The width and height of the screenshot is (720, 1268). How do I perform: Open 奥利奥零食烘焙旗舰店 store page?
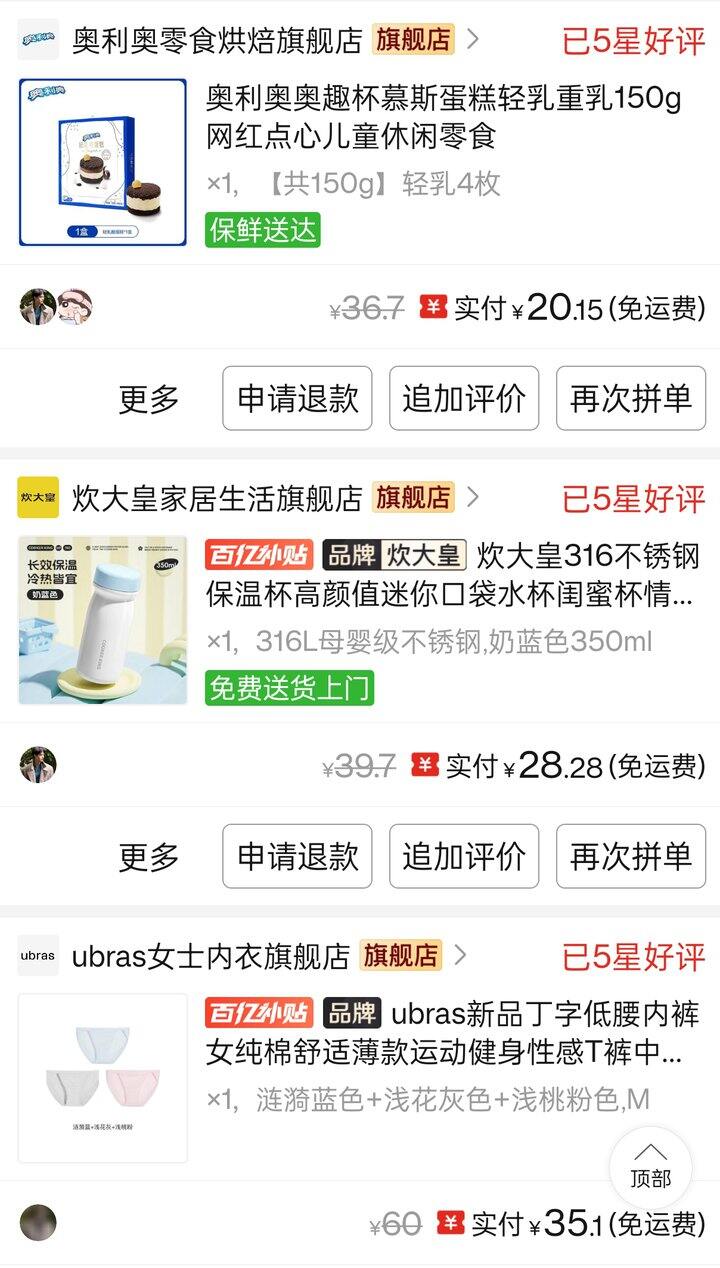[x=216, y=40]
